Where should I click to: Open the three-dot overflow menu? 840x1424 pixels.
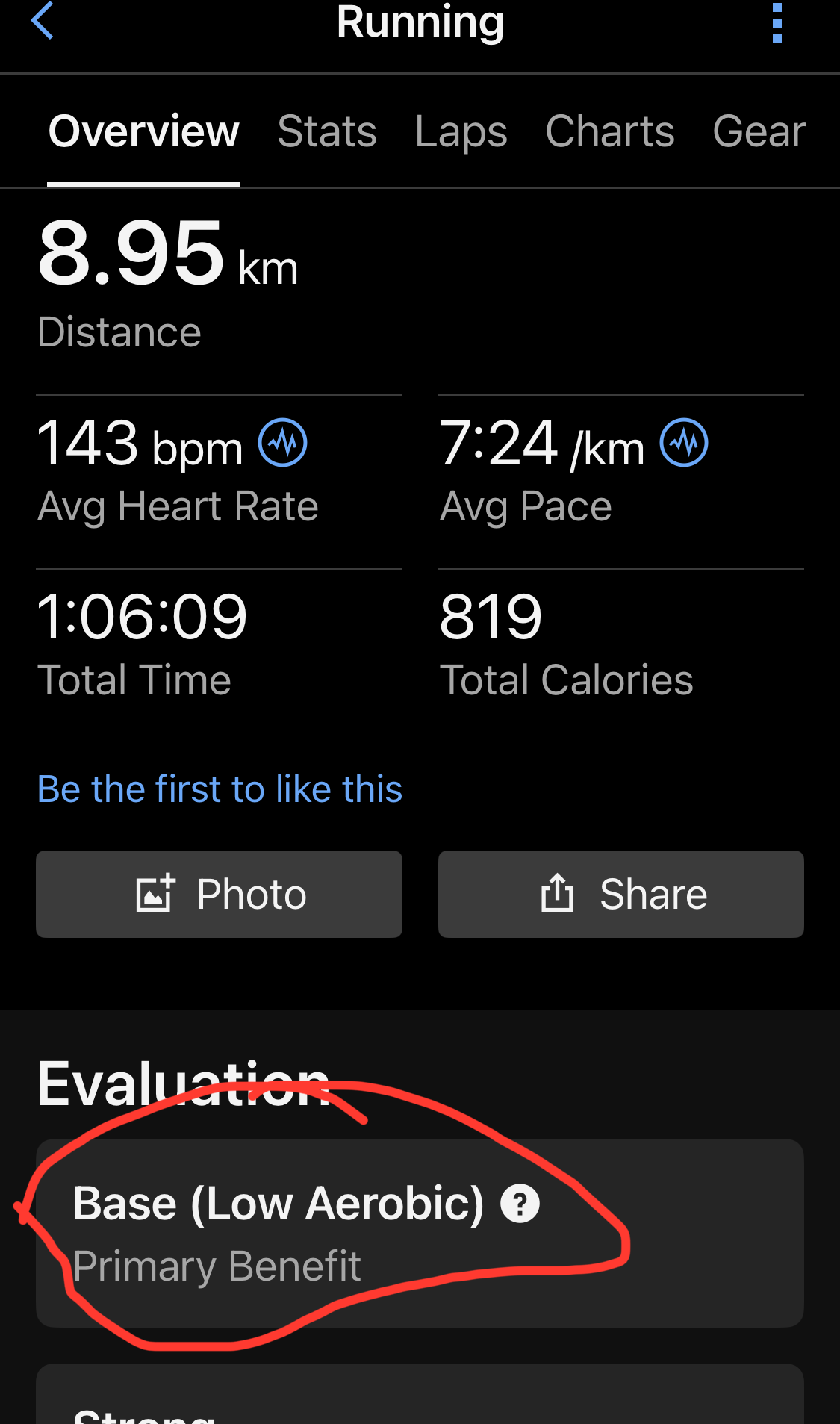[777, 22]
